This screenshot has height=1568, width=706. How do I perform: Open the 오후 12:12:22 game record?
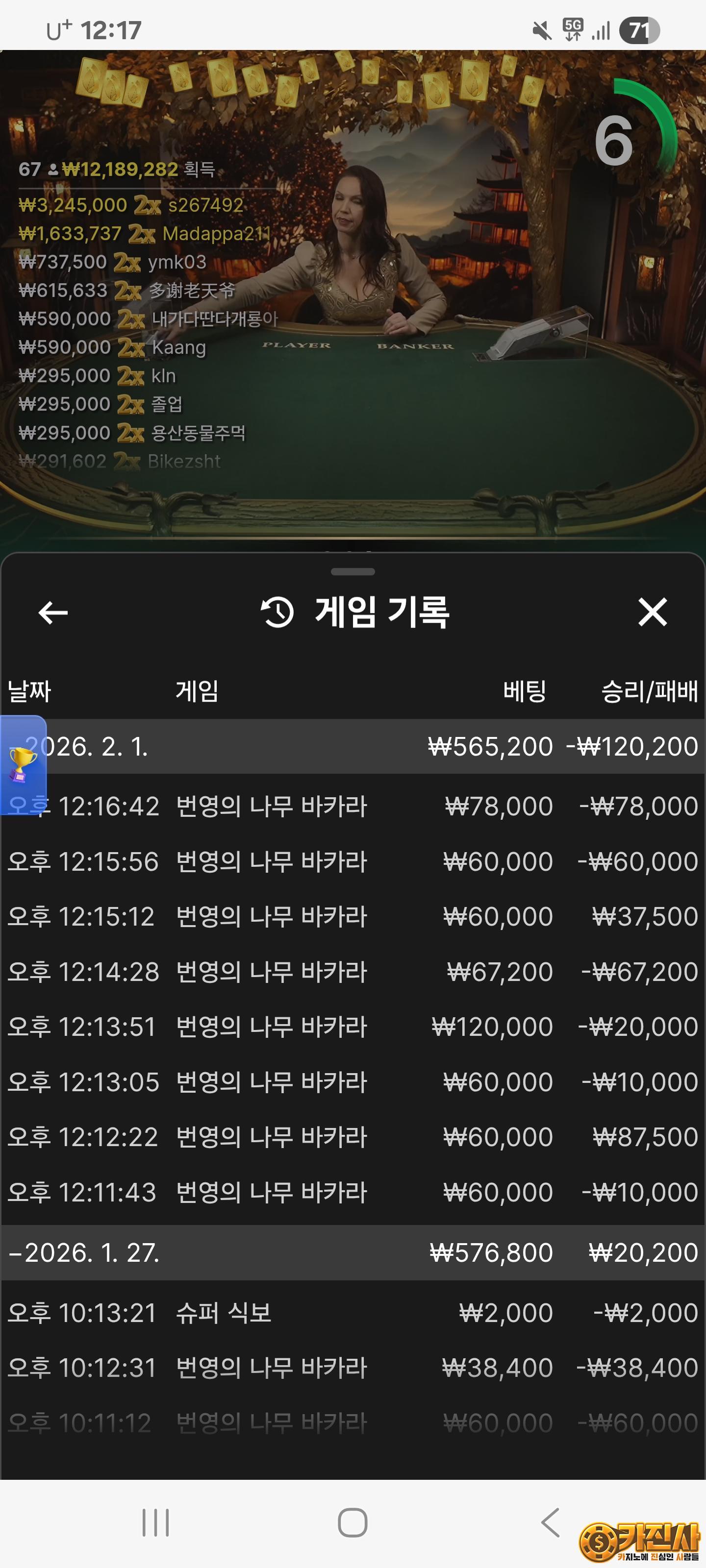click(x=353, y=1136)
